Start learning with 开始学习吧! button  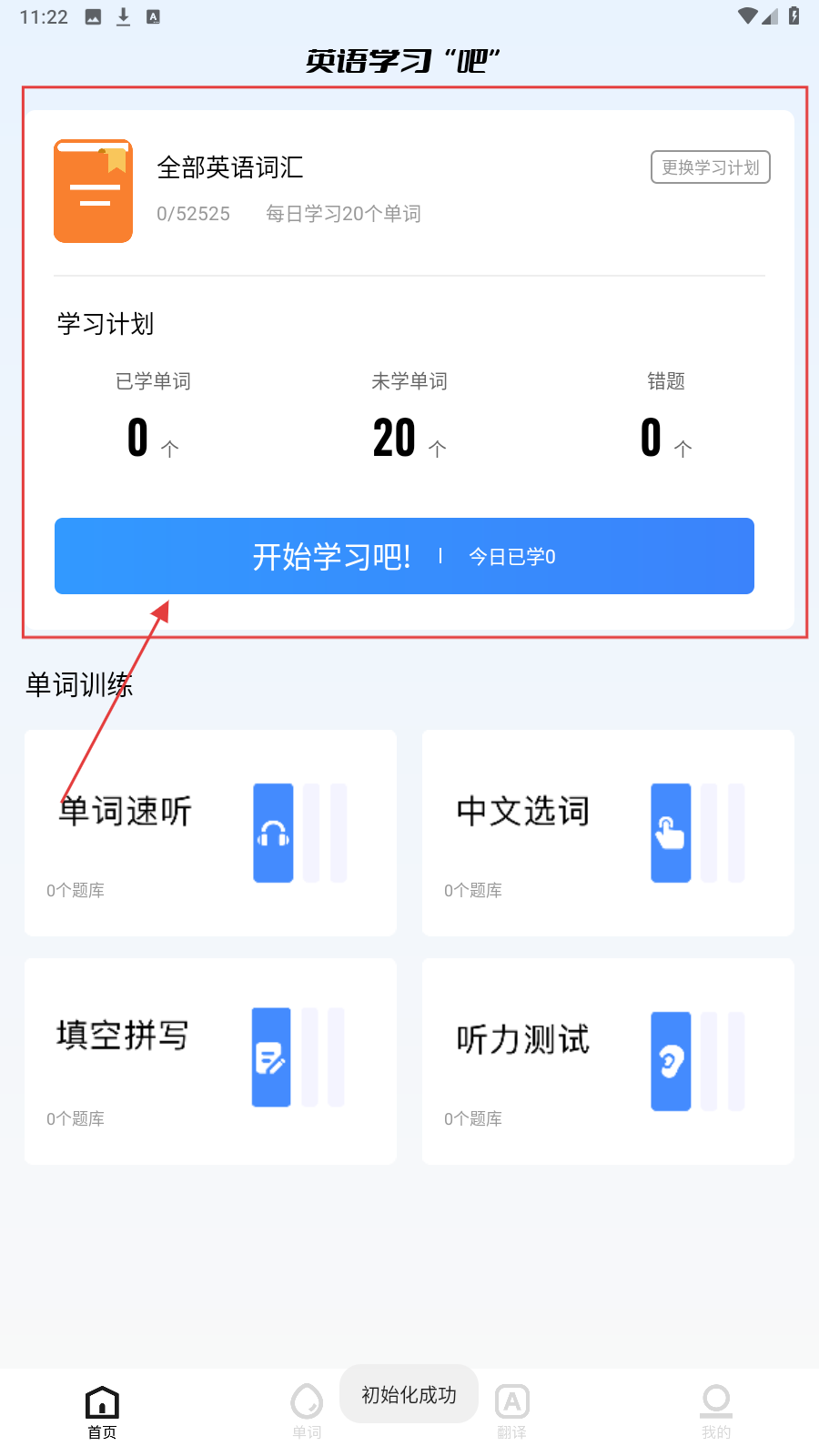pyautogui.click(x=404, y=556)
